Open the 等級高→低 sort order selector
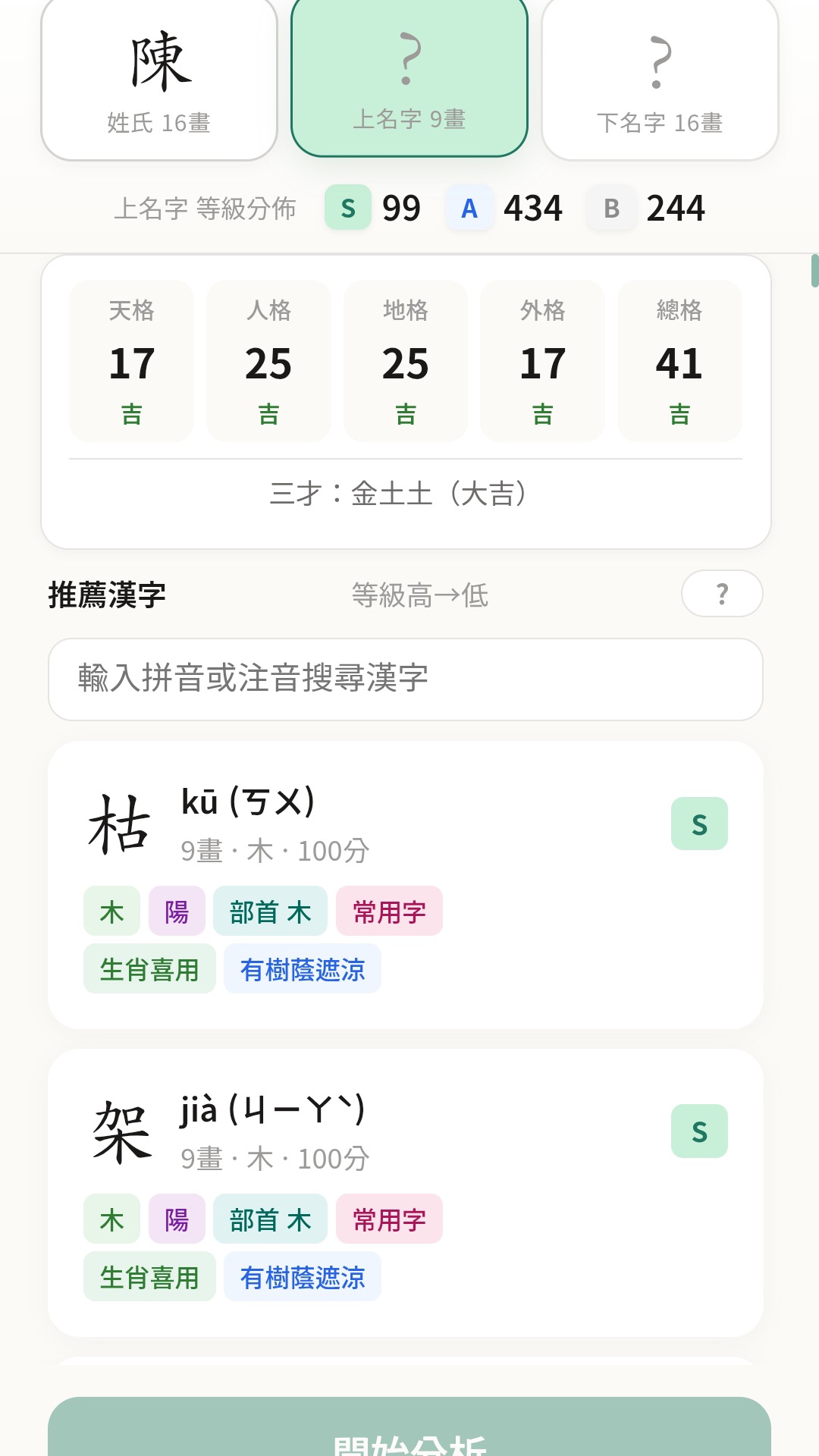 (x=420, y=596)
